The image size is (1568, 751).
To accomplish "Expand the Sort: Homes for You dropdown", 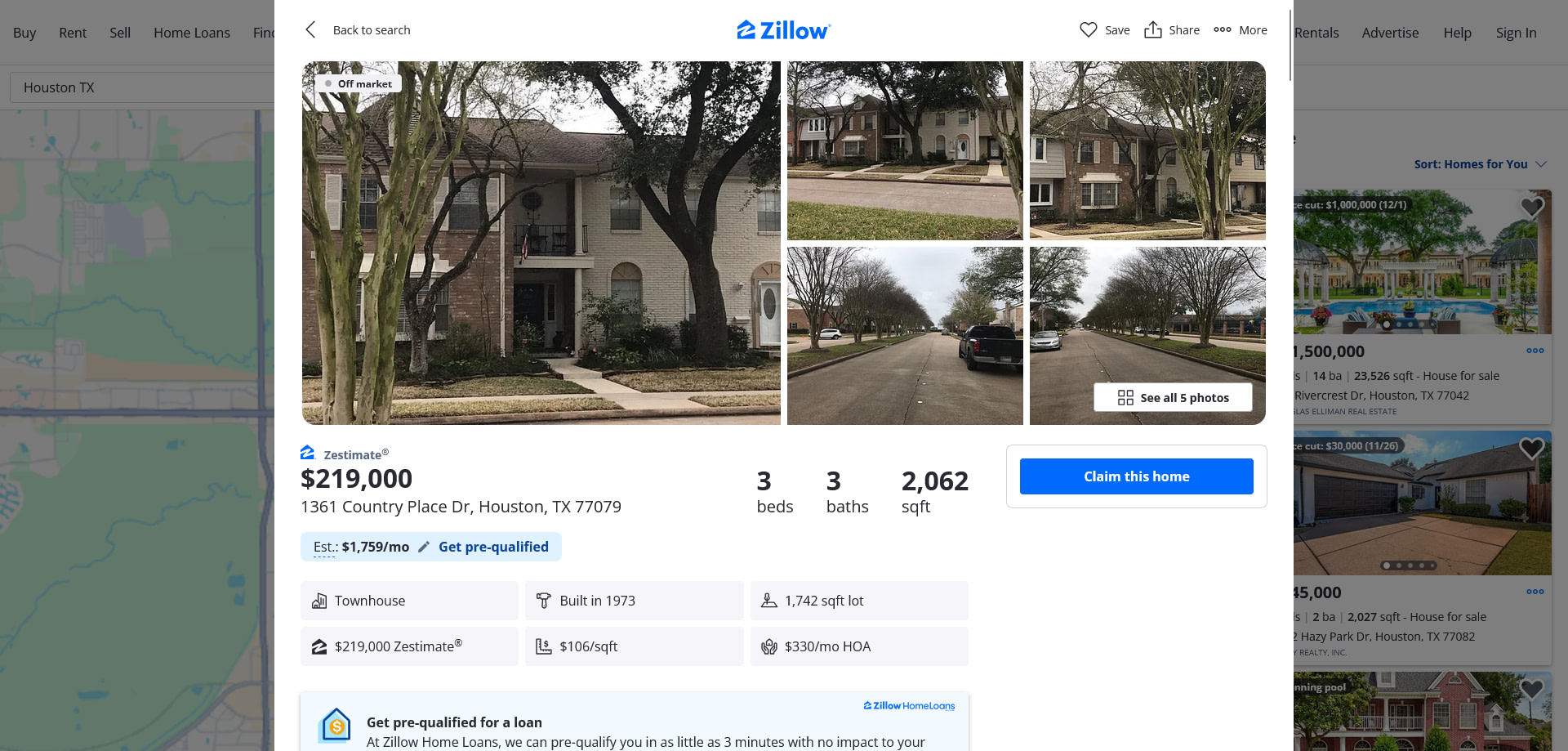I will 1480,164.
